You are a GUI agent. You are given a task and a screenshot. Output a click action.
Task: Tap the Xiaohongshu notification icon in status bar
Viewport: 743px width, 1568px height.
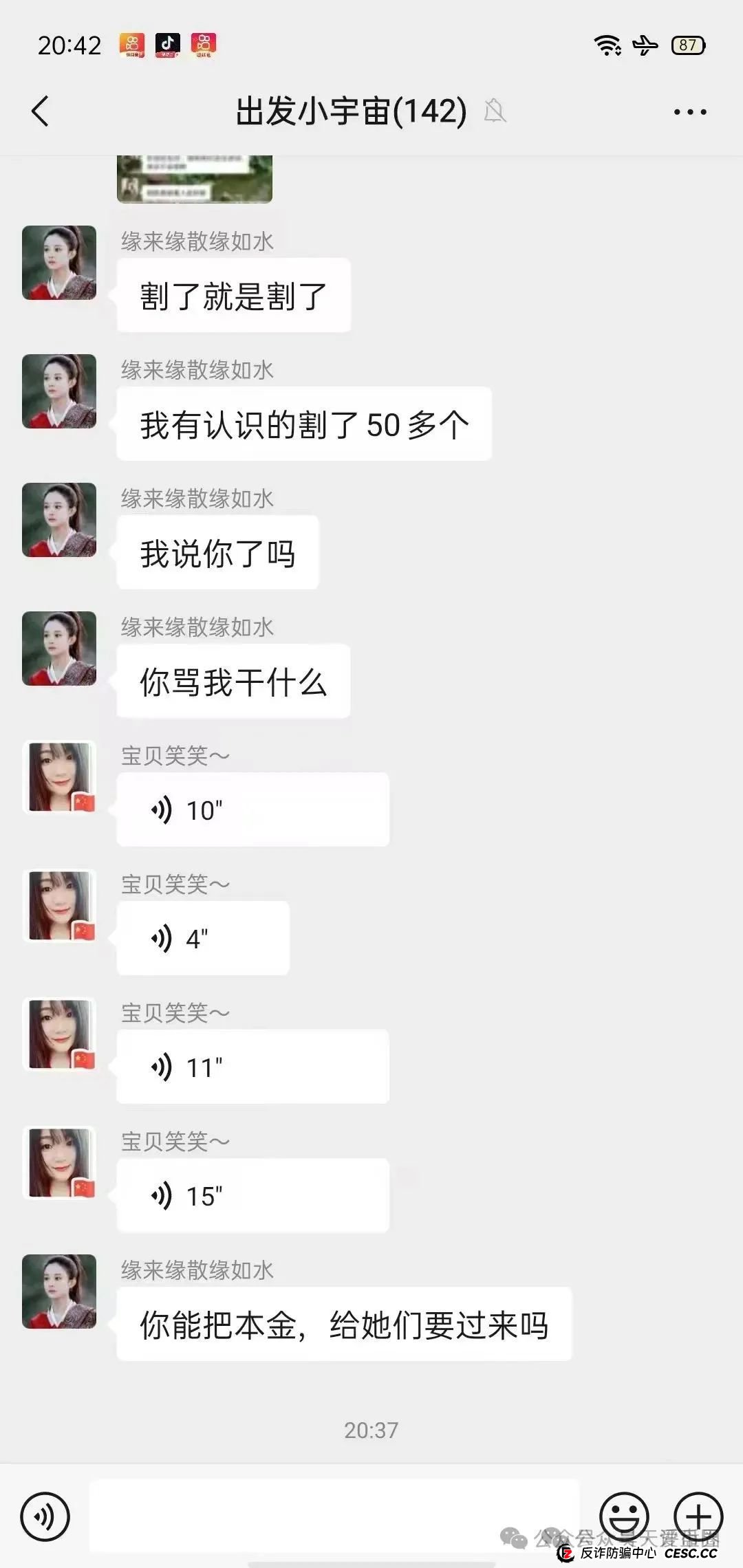click(204, 45)
